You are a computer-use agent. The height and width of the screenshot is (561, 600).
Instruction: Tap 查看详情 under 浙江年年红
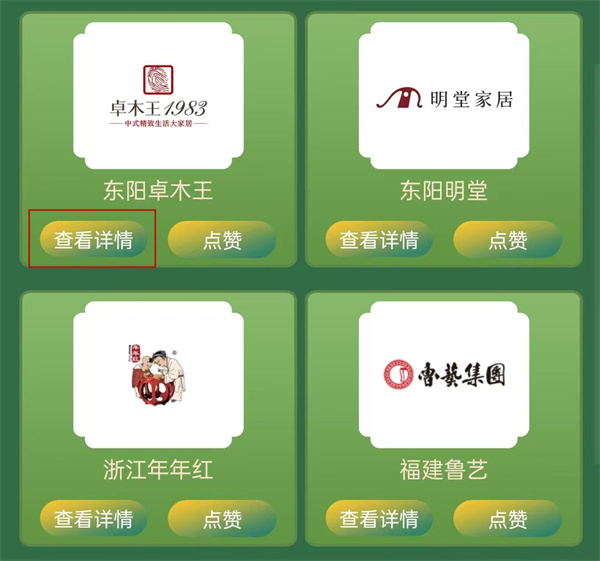pyautogui.click(x=93, y=519)
